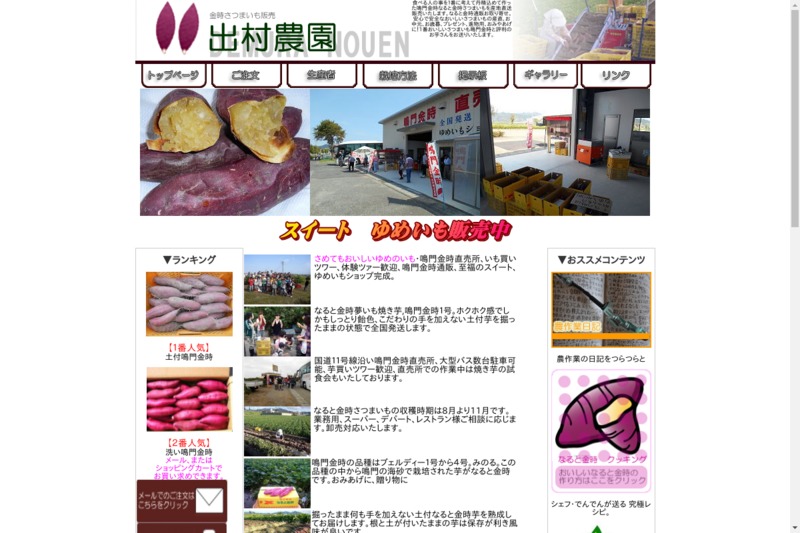The width and height of the screenshot is (800, 533).
Task: Open the ギャラリー page
Action: click(x=545, y=75)
